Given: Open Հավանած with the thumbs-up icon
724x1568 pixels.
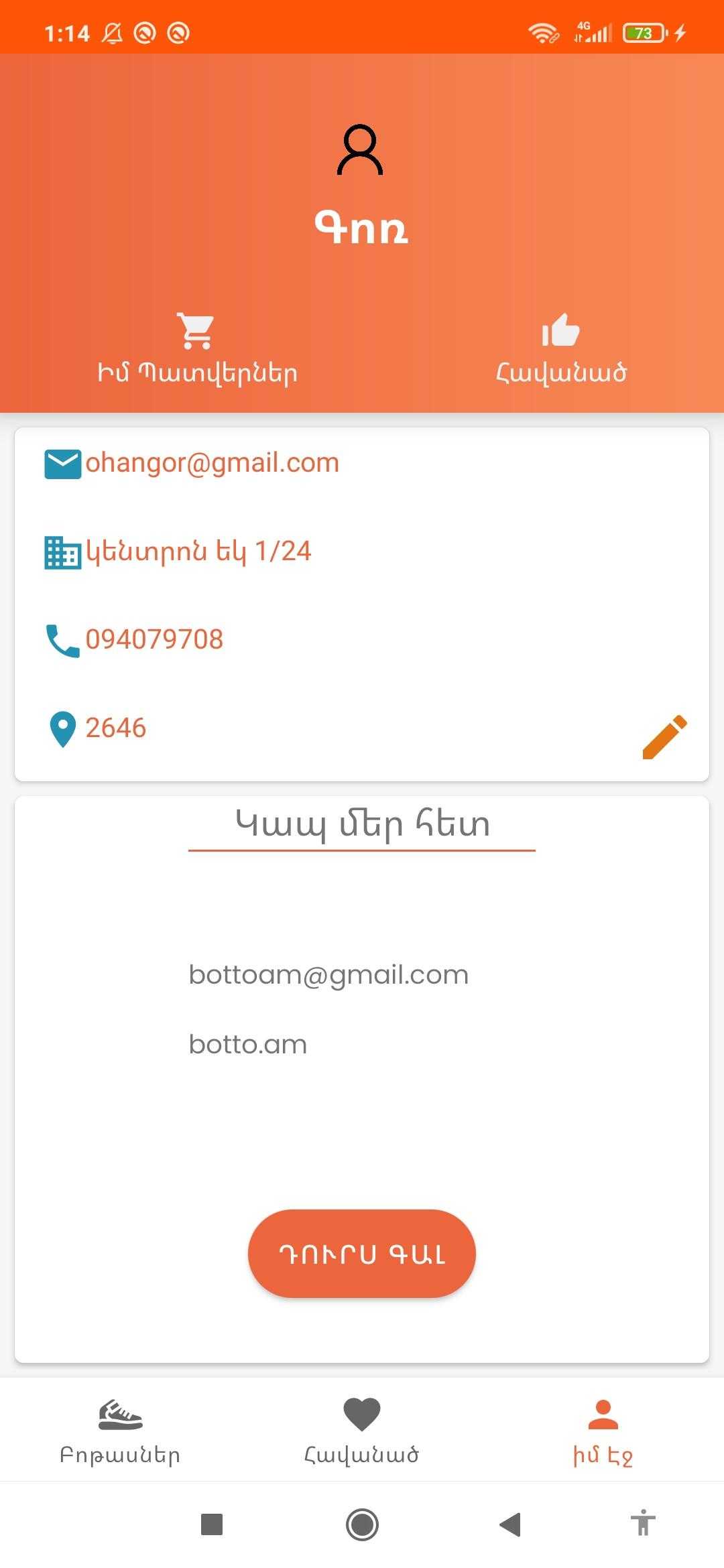Looking at the screenshot, I should coord(560,348).
